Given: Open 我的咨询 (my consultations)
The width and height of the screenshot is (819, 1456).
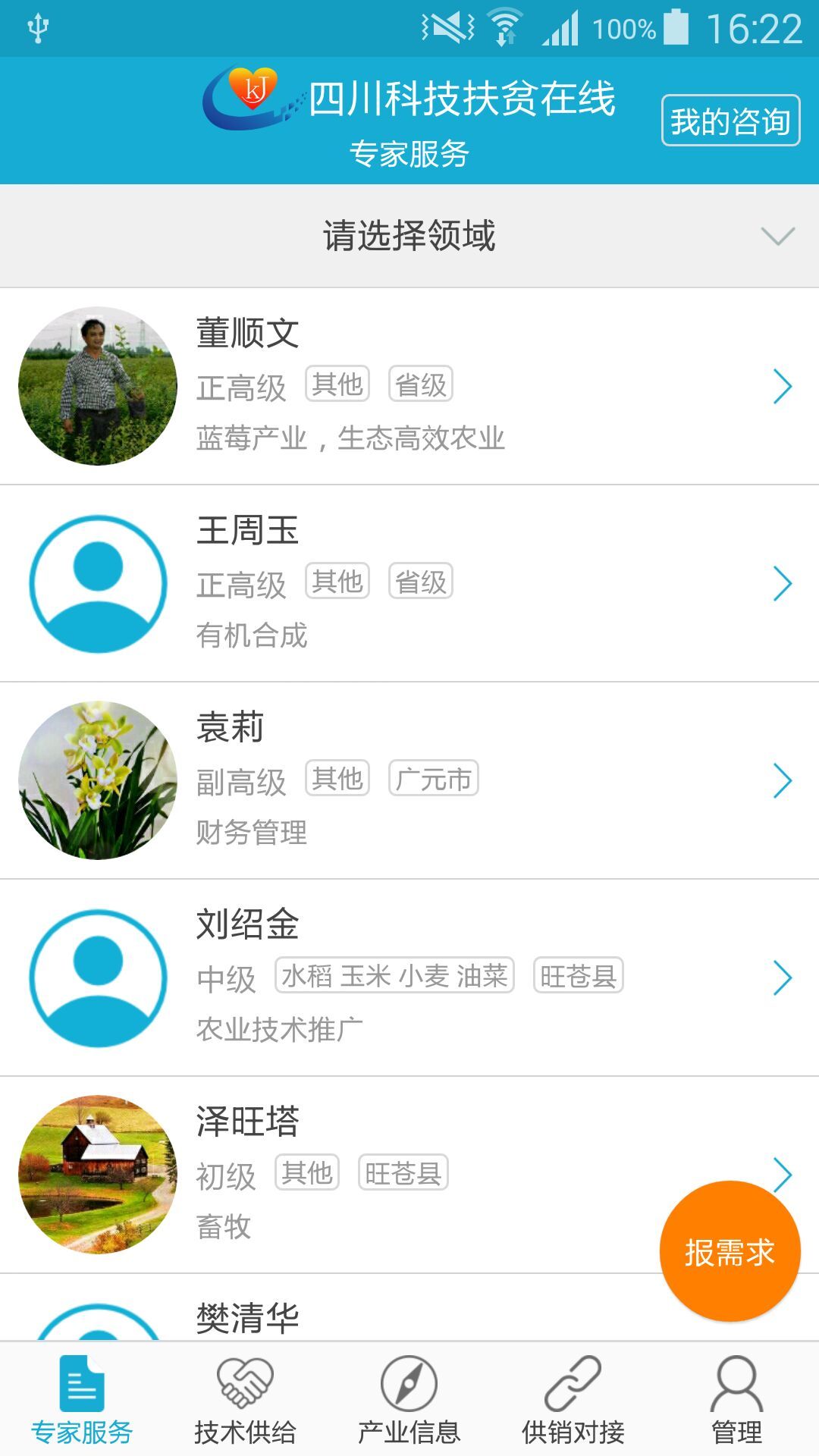Looking at the screenshot, I should [730, 120].
